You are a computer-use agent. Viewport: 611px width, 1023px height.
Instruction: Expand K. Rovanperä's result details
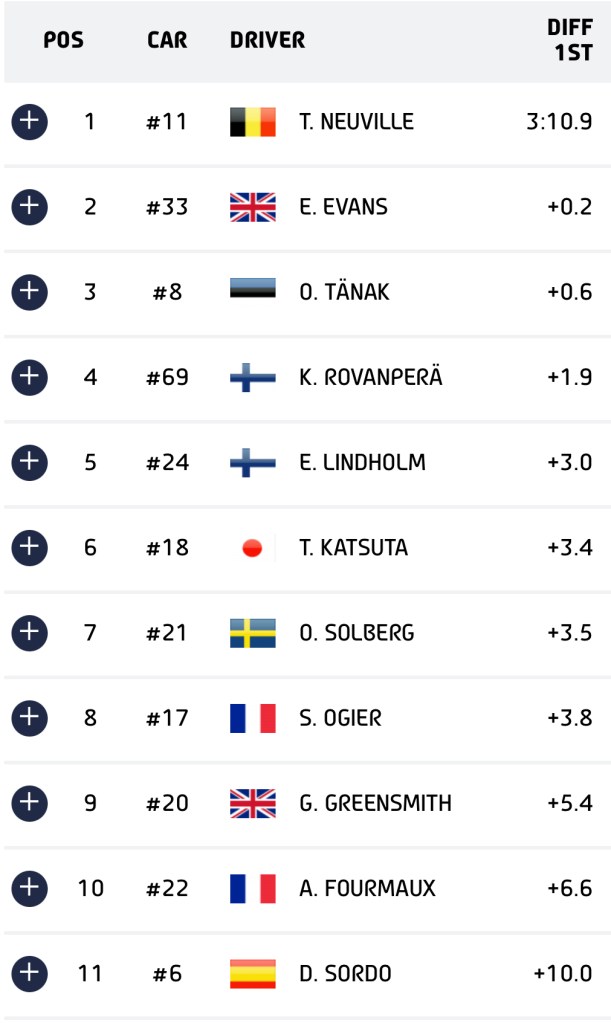click(29, 377)
